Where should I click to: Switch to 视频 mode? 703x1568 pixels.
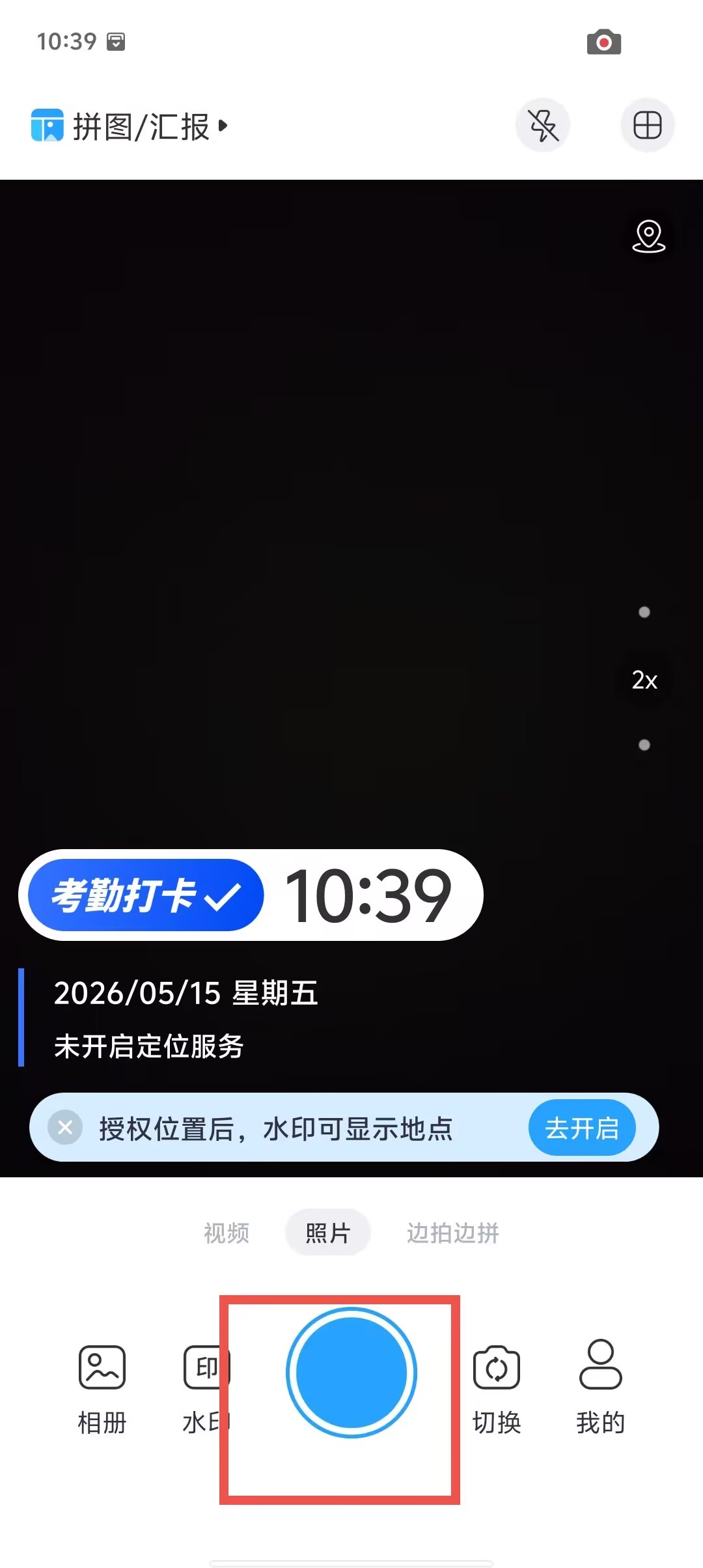(x=227, y=1233)
